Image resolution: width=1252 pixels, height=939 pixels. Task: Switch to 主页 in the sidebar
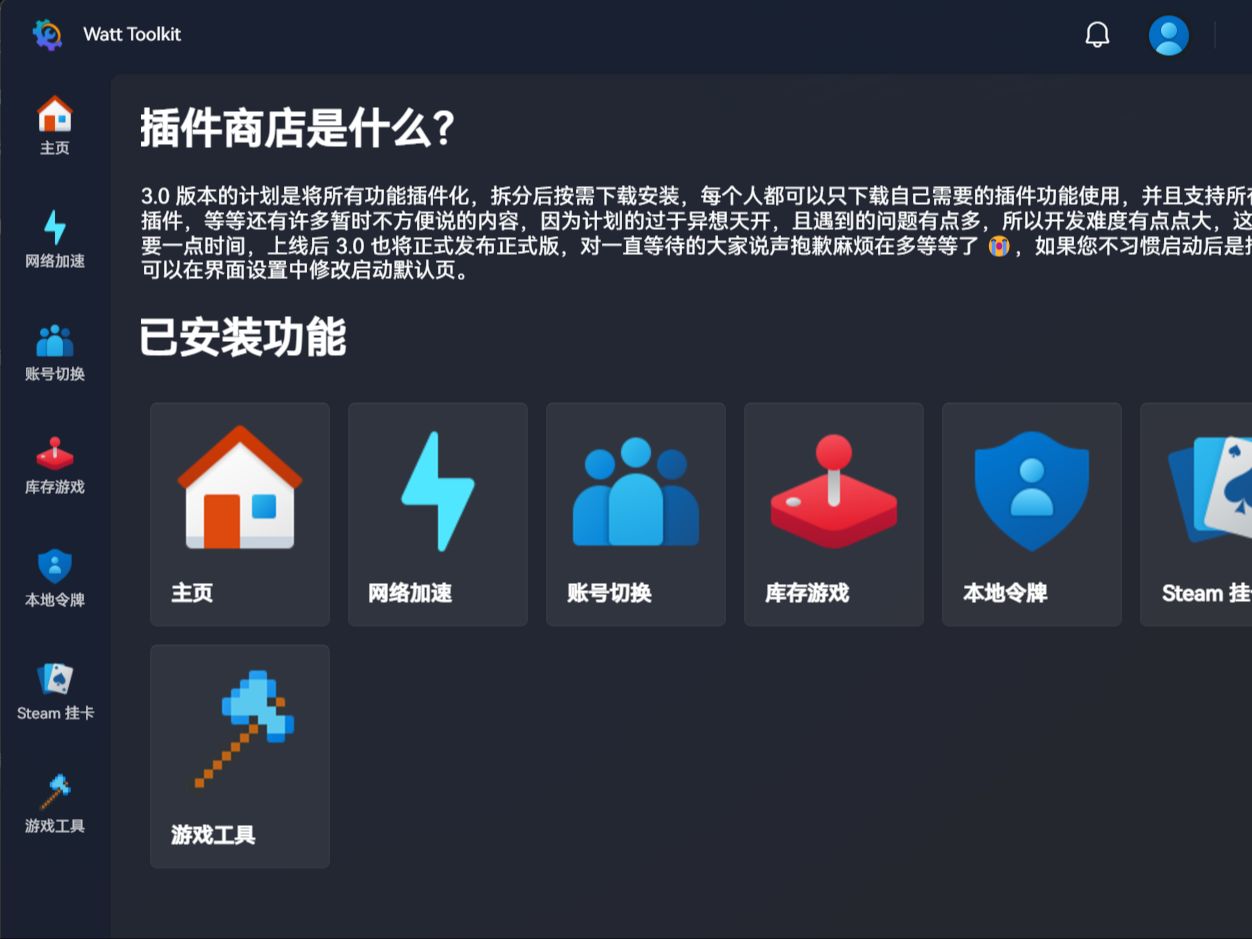click(x=55, y=126)
